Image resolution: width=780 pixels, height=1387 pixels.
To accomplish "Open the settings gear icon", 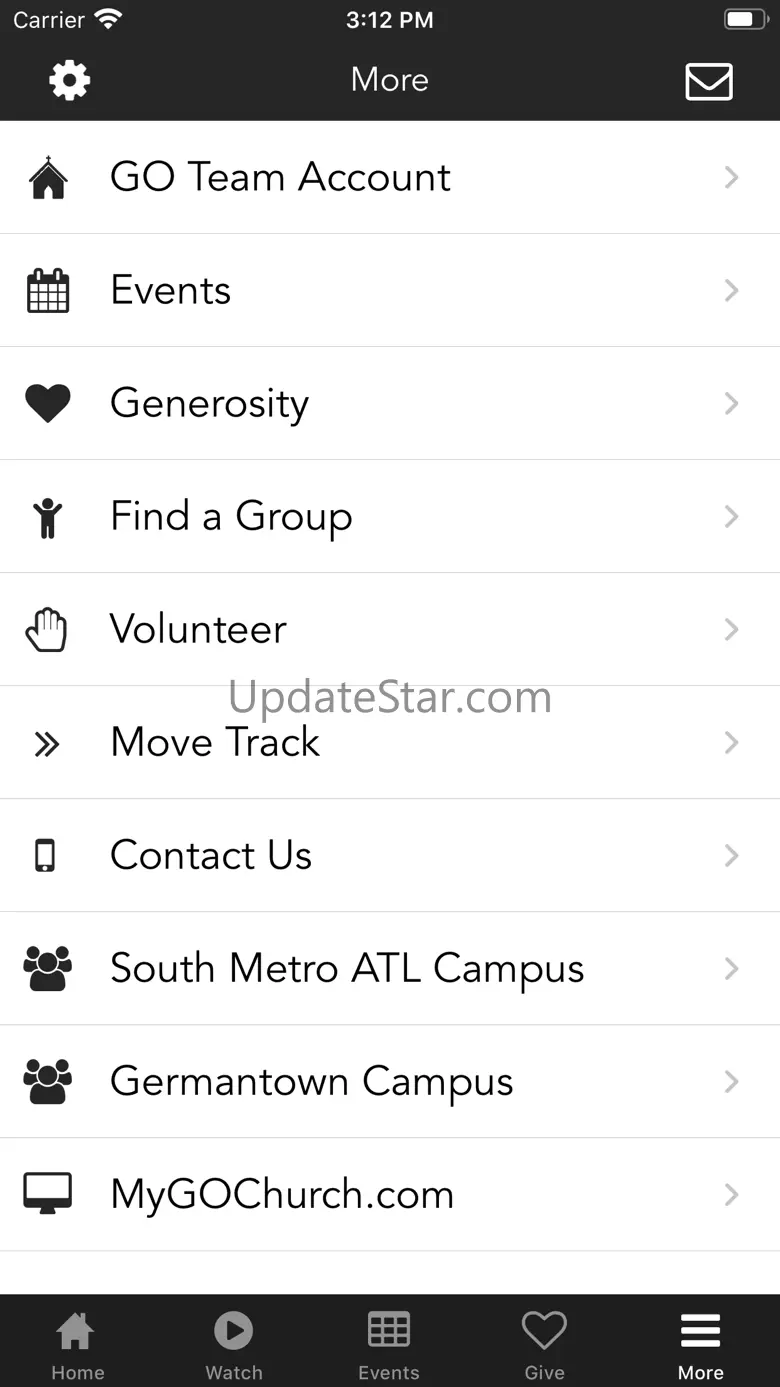I will click(69, 81).
